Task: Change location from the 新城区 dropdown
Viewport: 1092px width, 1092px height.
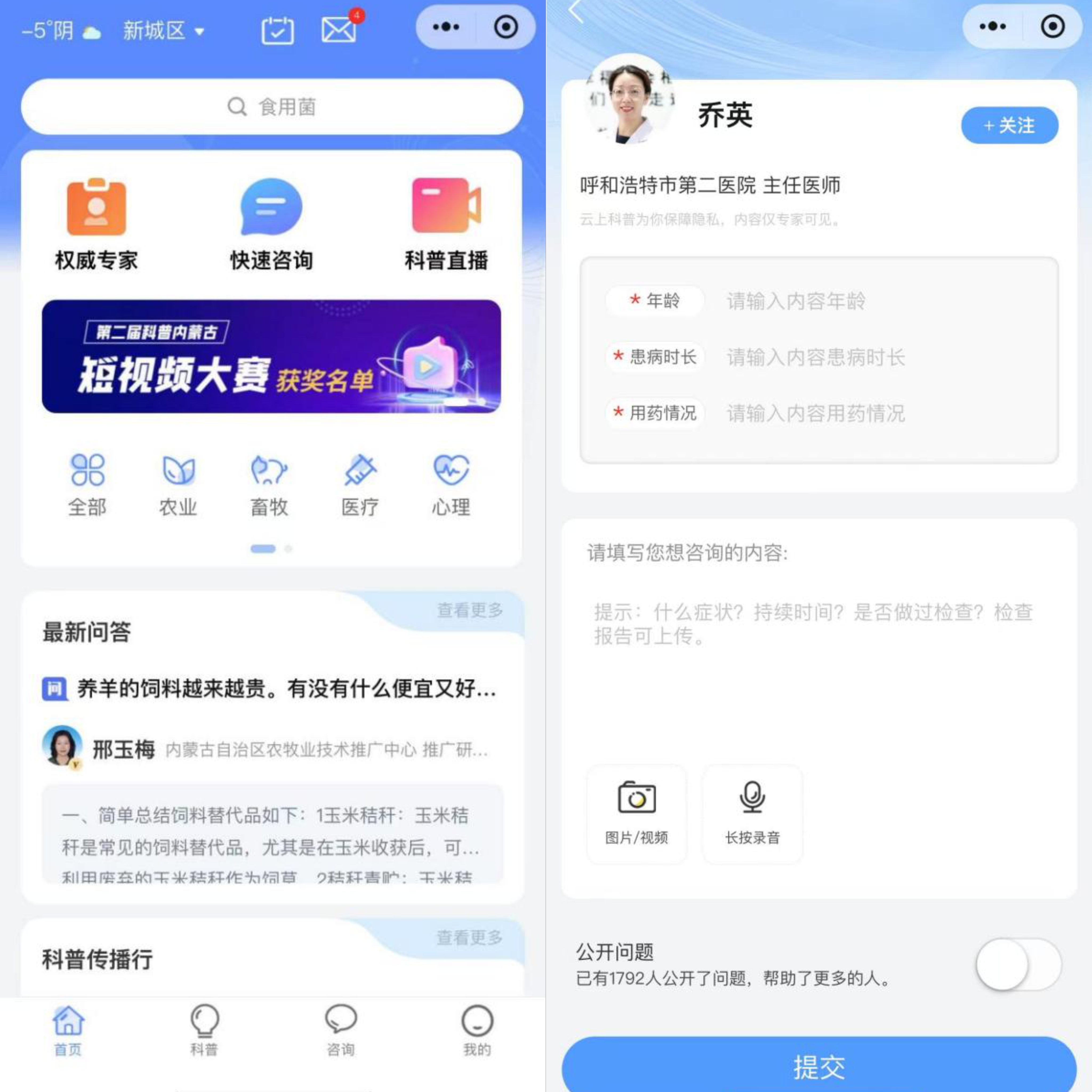Action: click(x=163, y=30)
